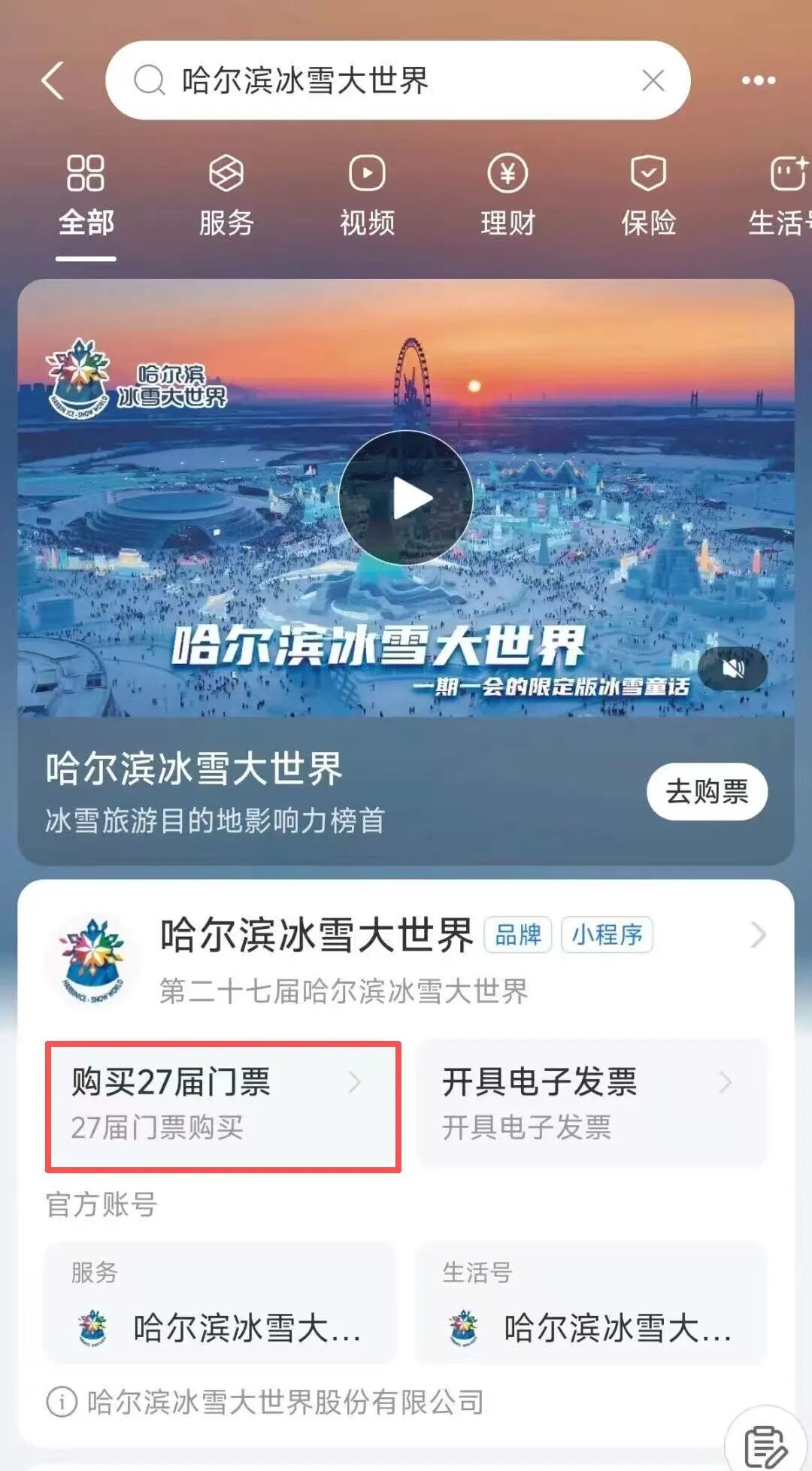Open 购买27届门票 ticket purchase
Image resolution: width=812 pixels, height=1471 pixels.
(223, 1105)
